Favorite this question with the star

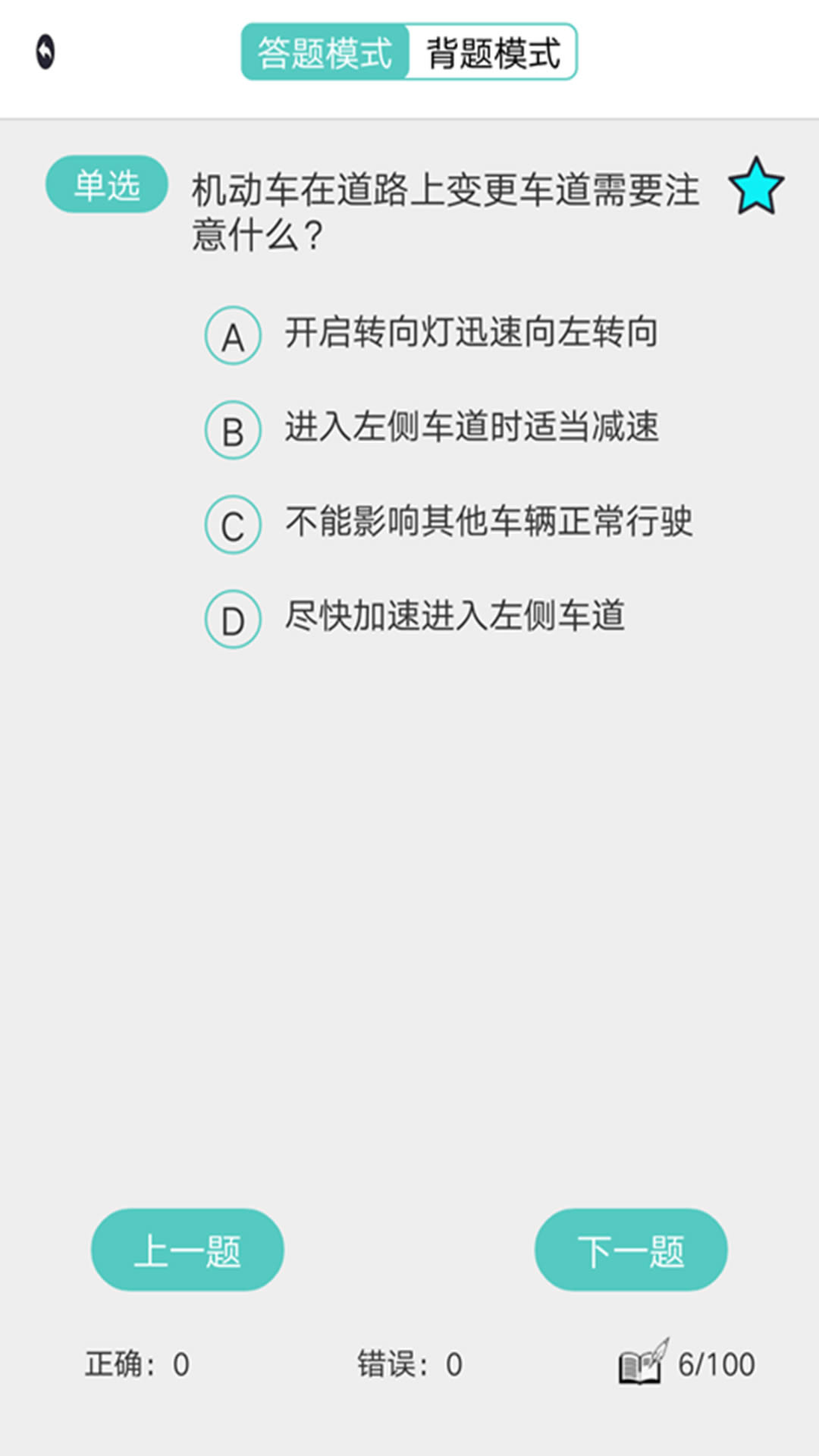[x=756, y=187]
